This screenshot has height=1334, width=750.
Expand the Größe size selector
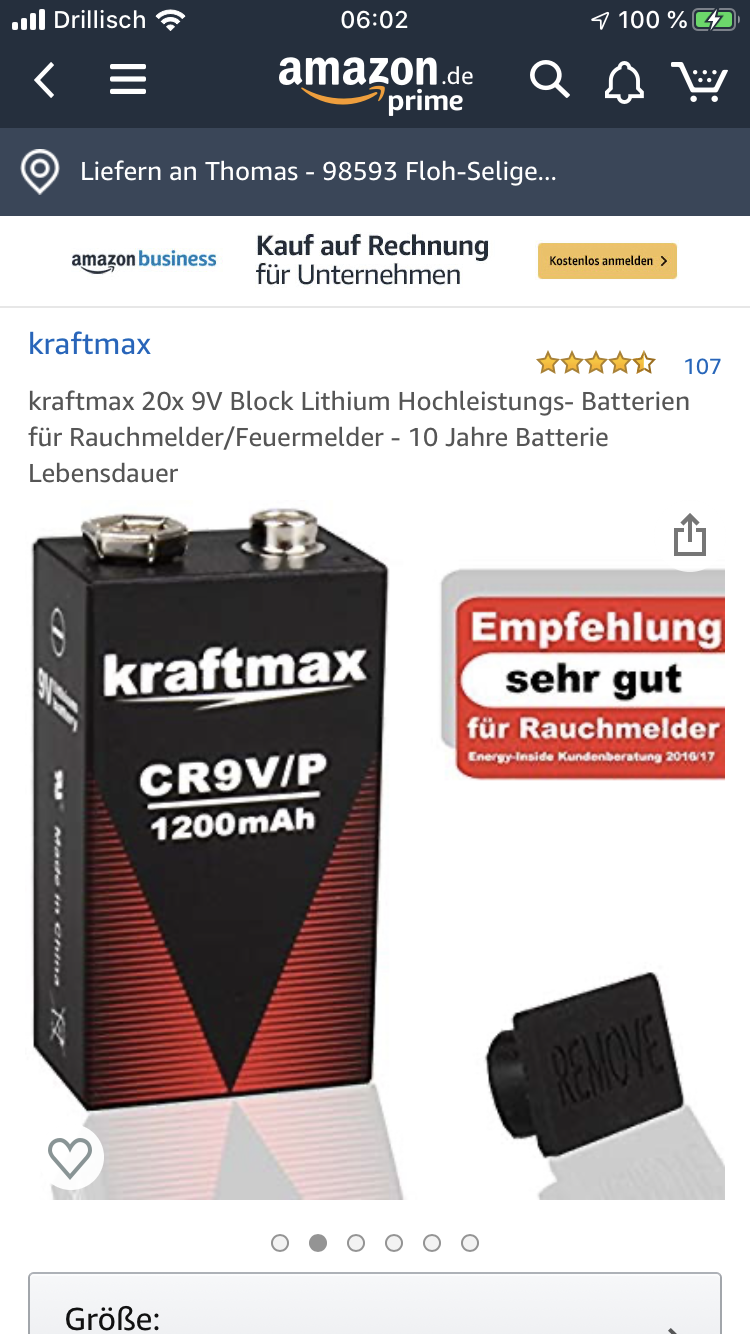[375, 1304]
